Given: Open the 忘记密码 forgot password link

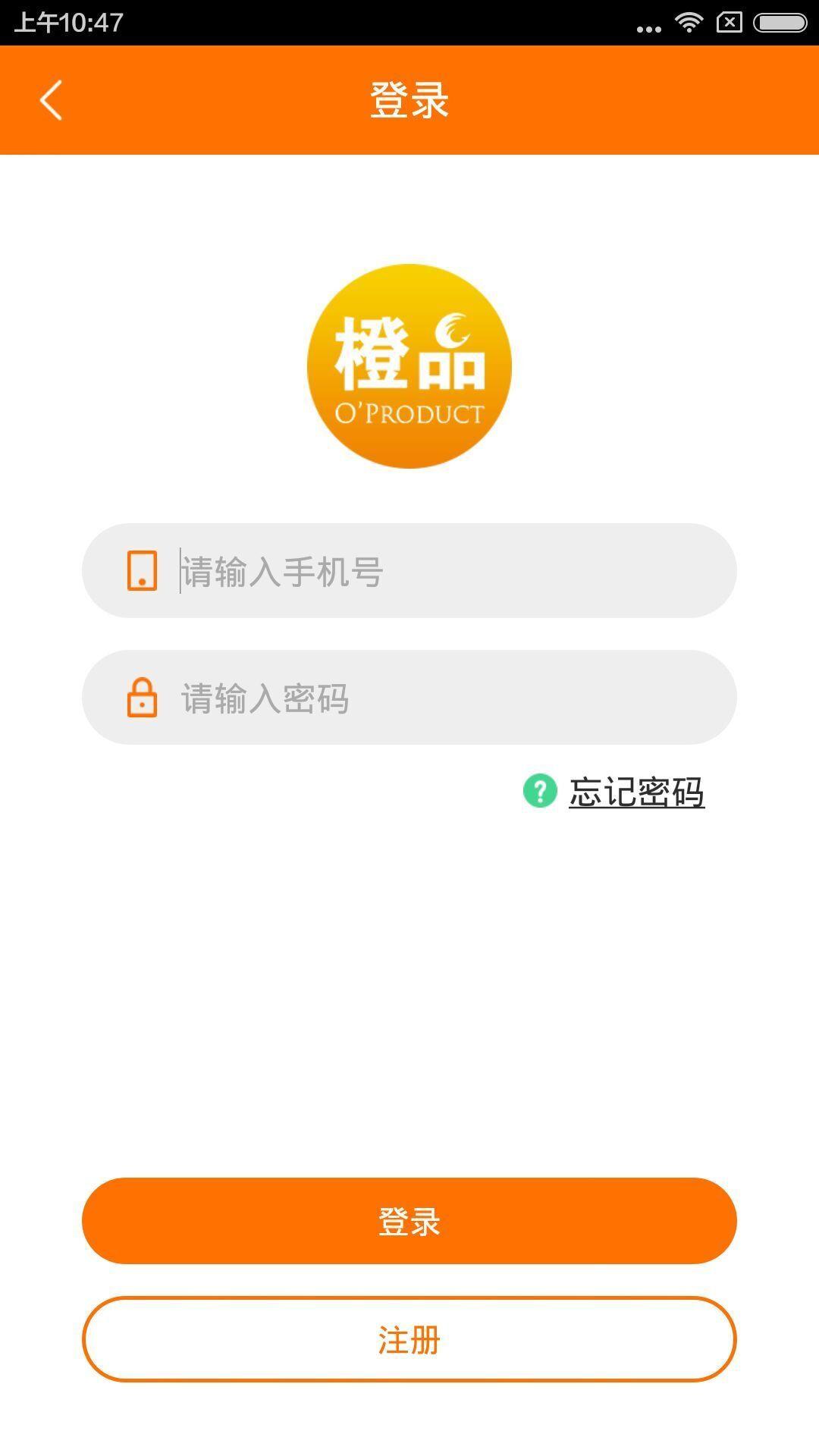Looking at the screenshot, I should point(637,793).
